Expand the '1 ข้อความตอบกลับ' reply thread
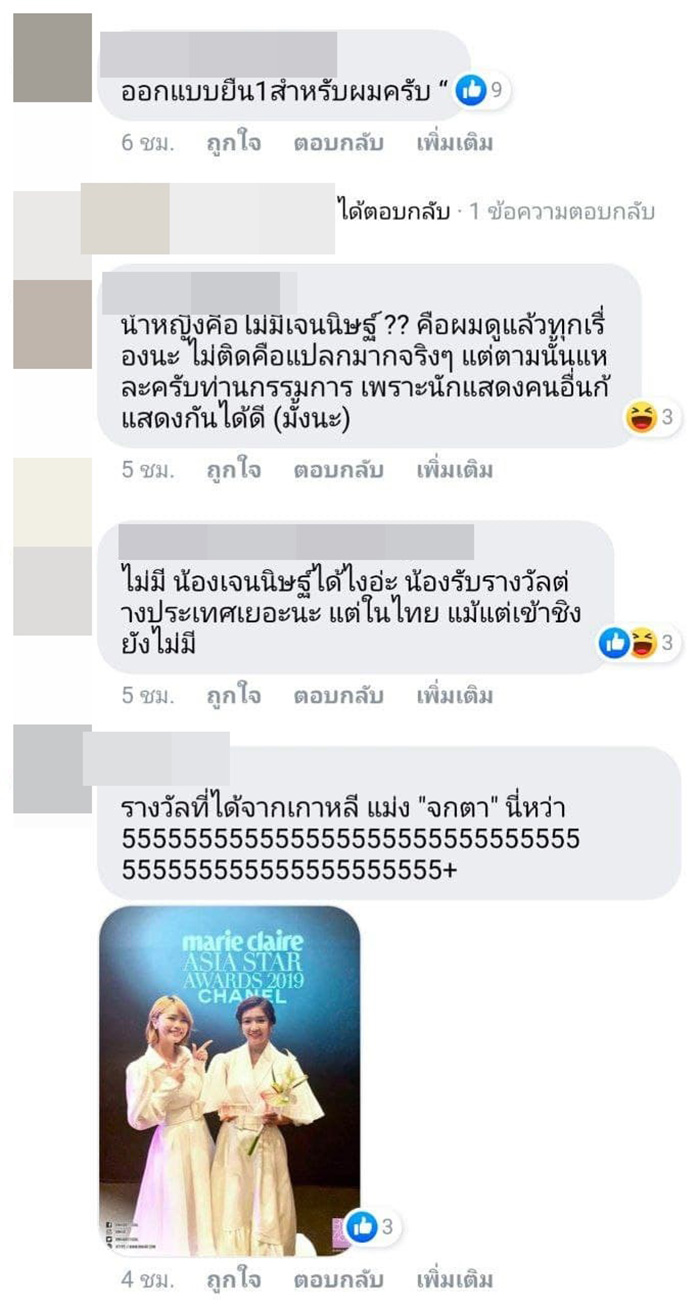Image resolution: width=700 pixels, height=1308 pixels. [497, 212]
